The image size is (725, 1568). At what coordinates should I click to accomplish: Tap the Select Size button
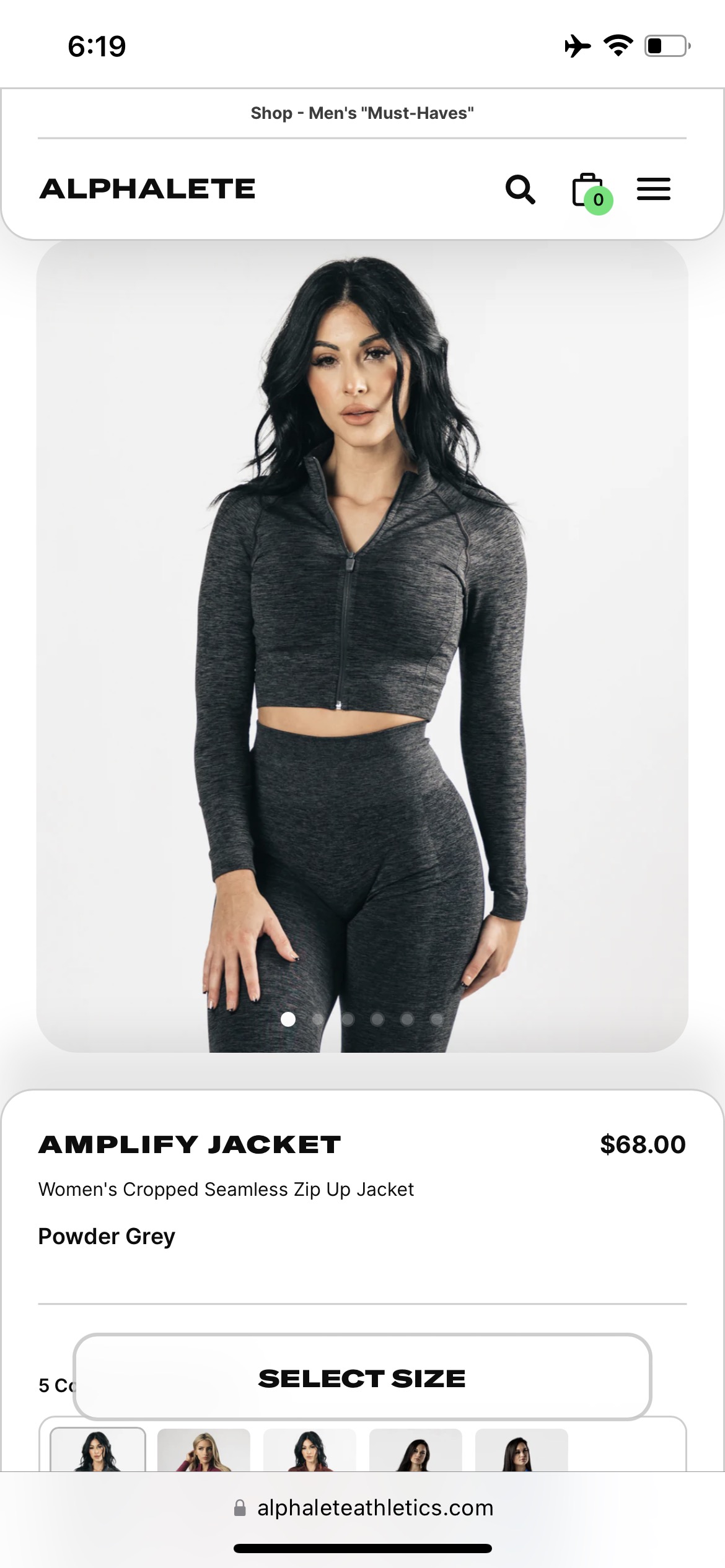[x=362, y=1378]
